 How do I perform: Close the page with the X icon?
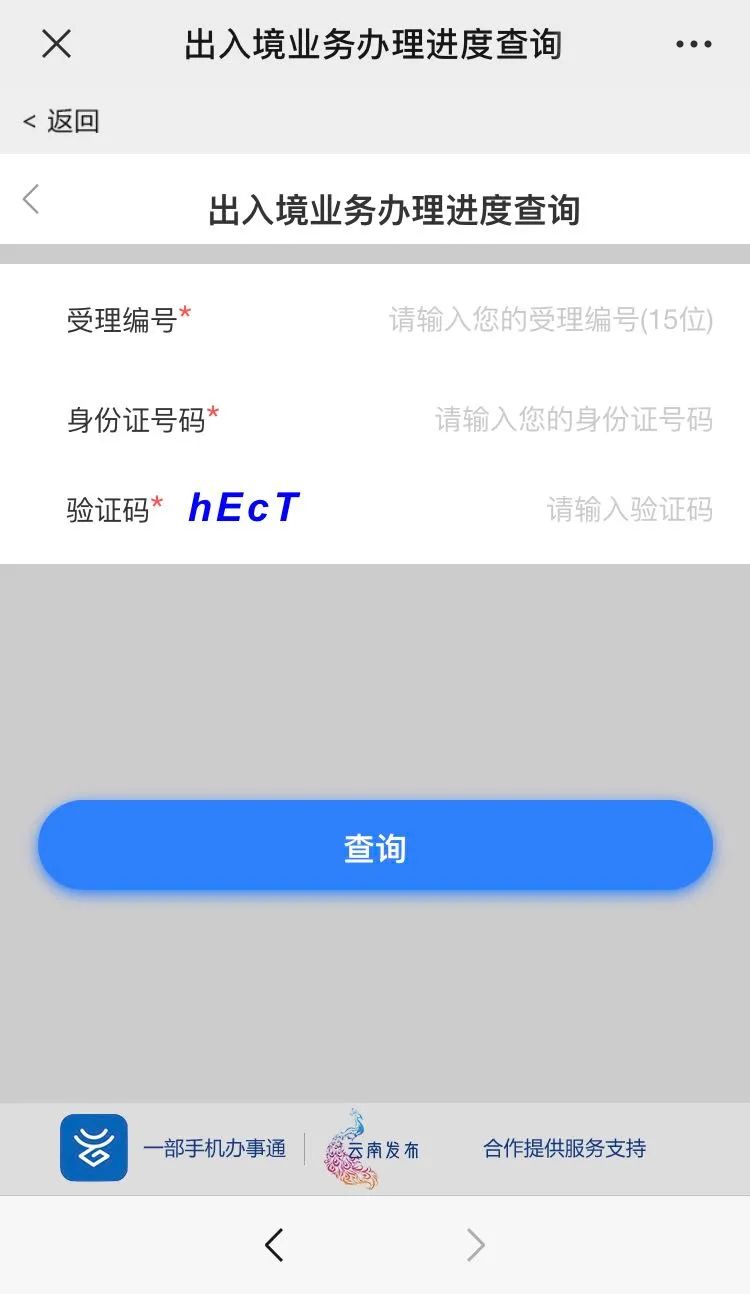[x=57, y=44]
